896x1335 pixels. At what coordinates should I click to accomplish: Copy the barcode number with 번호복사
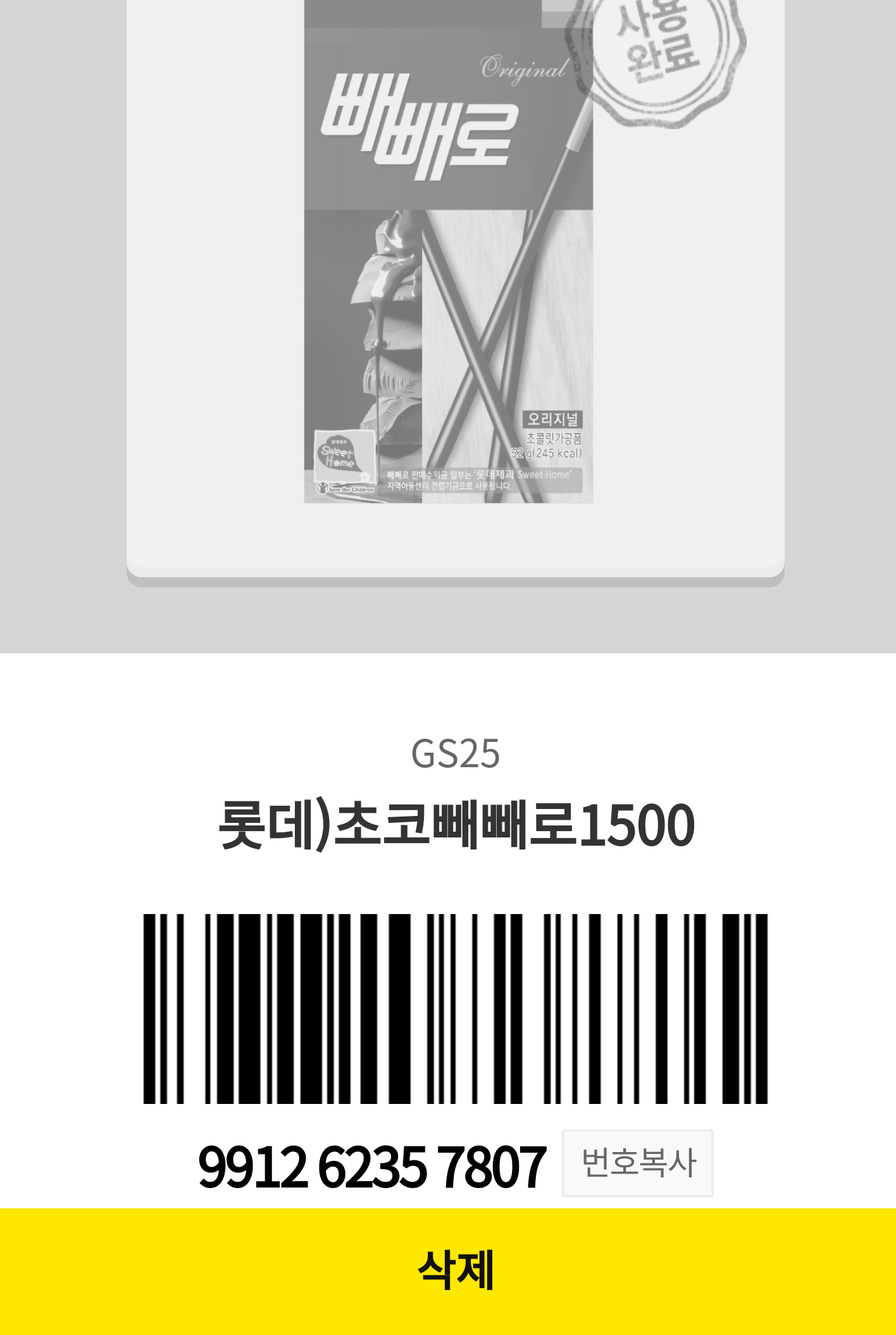[637, 1163]
